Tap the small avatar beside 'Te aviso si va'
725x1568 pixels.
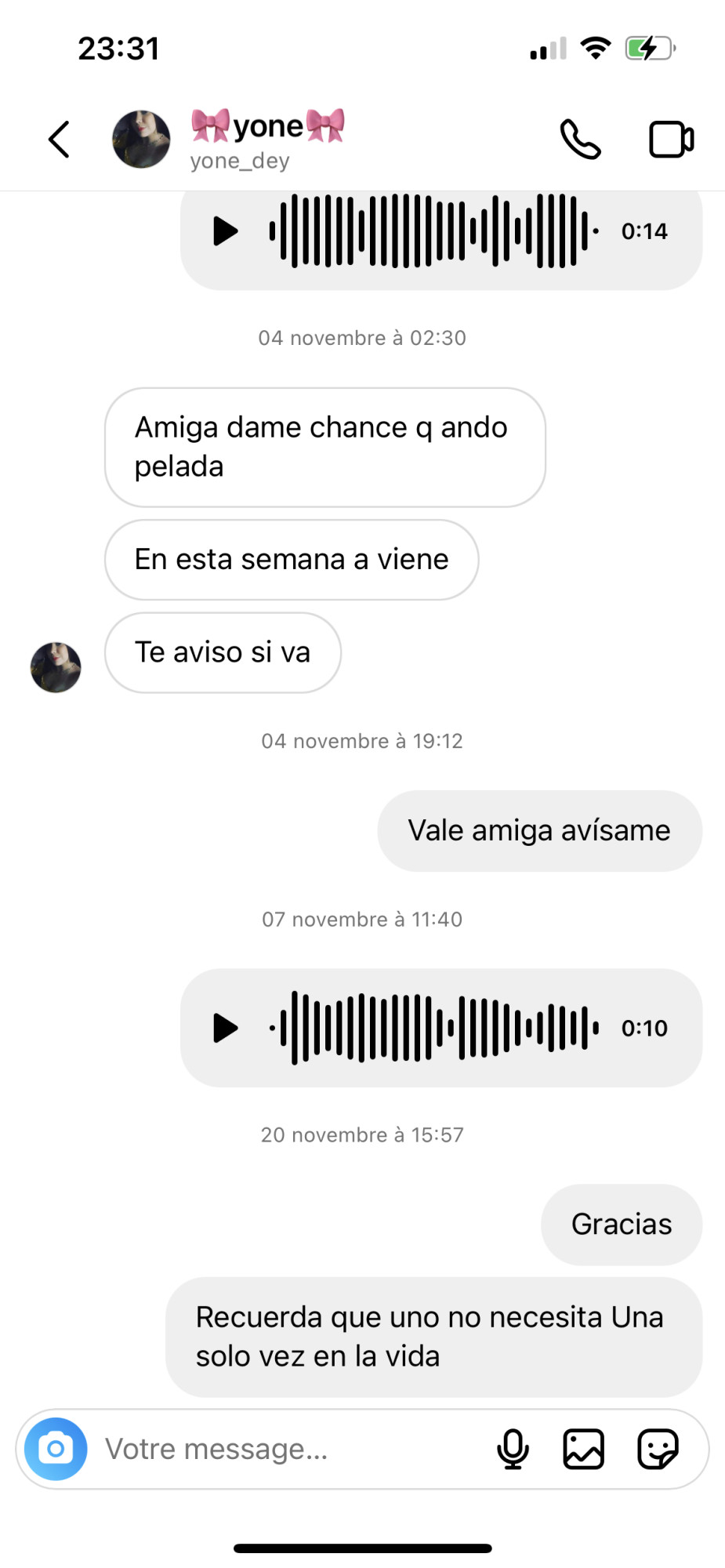coord(56,667)
